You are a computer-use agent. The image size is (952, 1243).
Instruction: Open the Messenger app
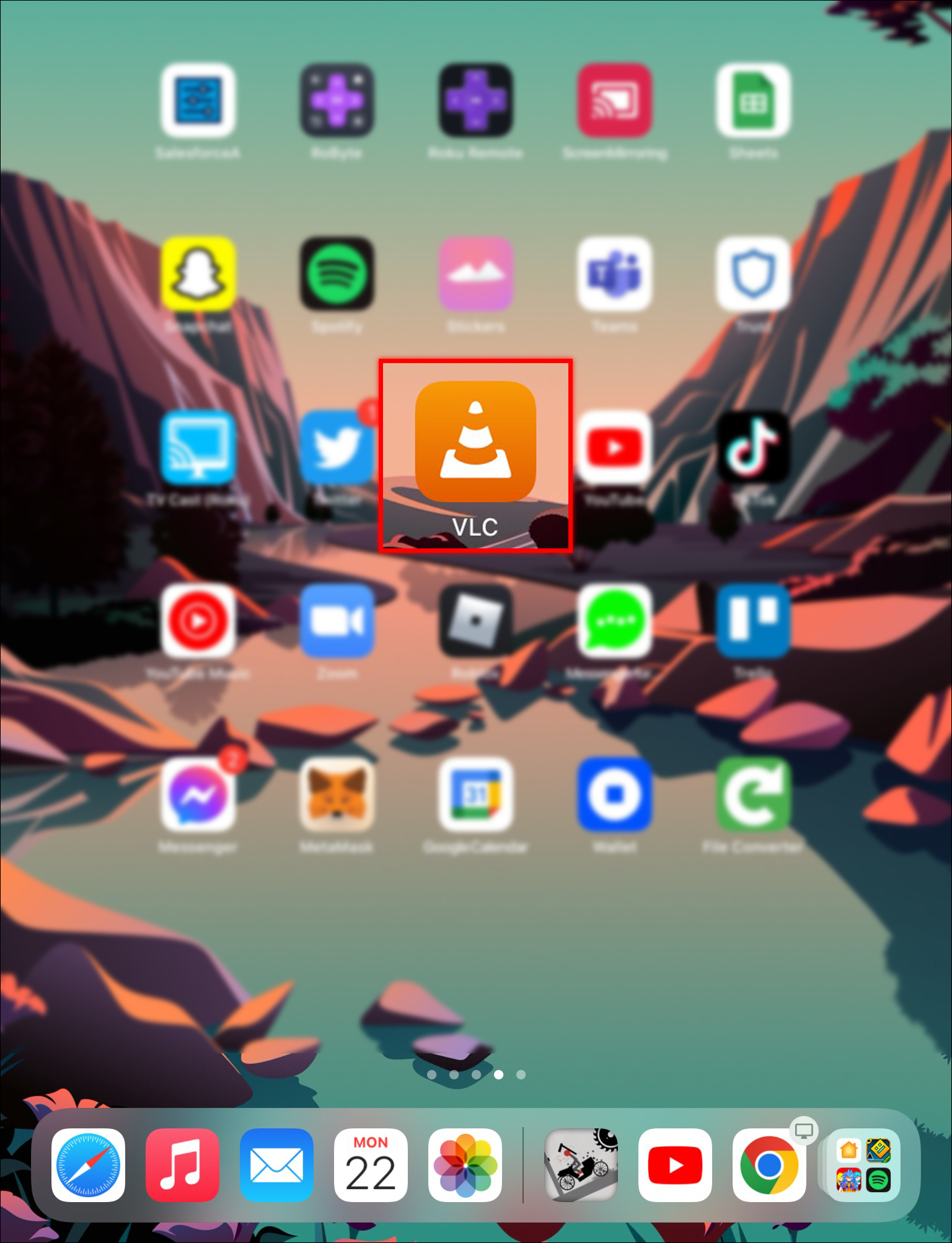tap(198, 794)
